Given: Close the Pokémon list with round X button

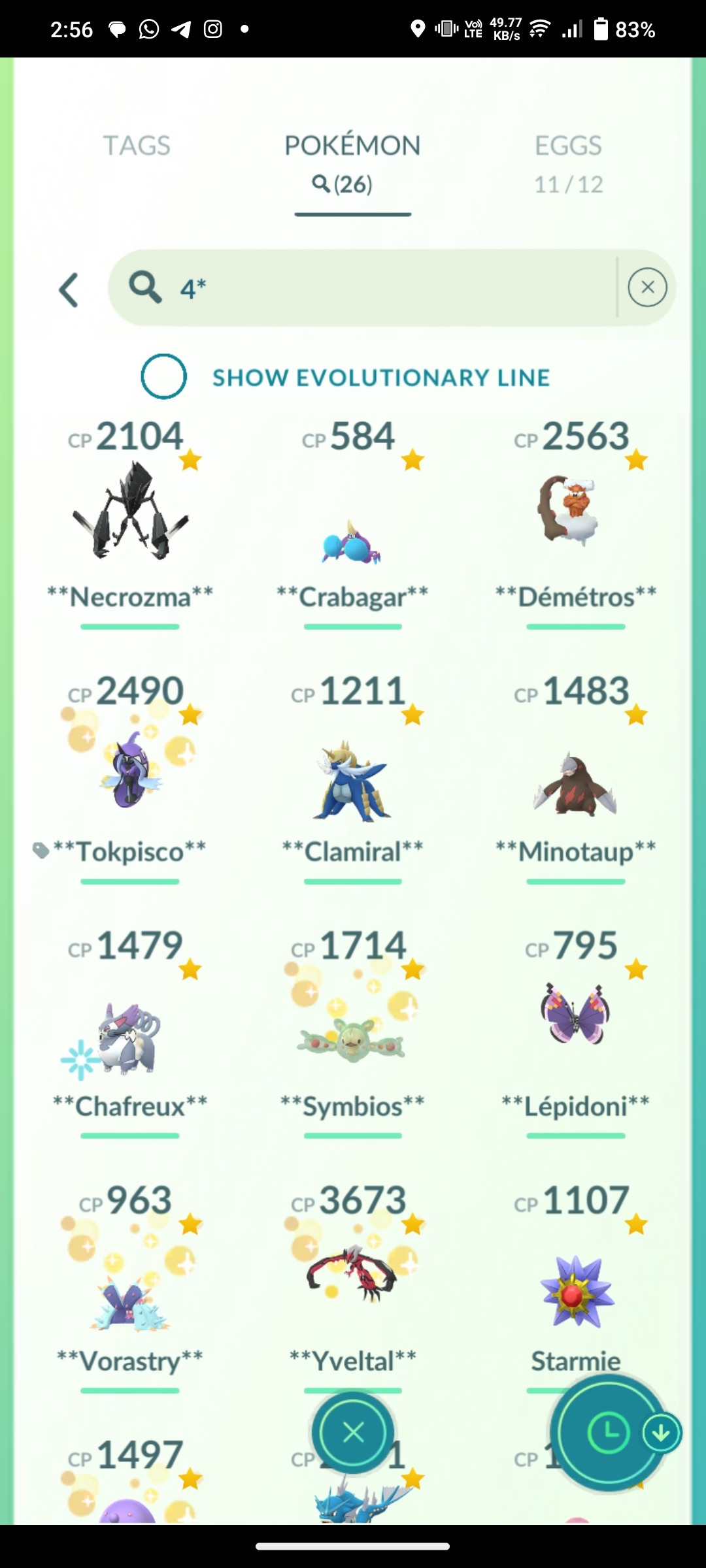Looking at the screenshot, I should pos(353,1433).
